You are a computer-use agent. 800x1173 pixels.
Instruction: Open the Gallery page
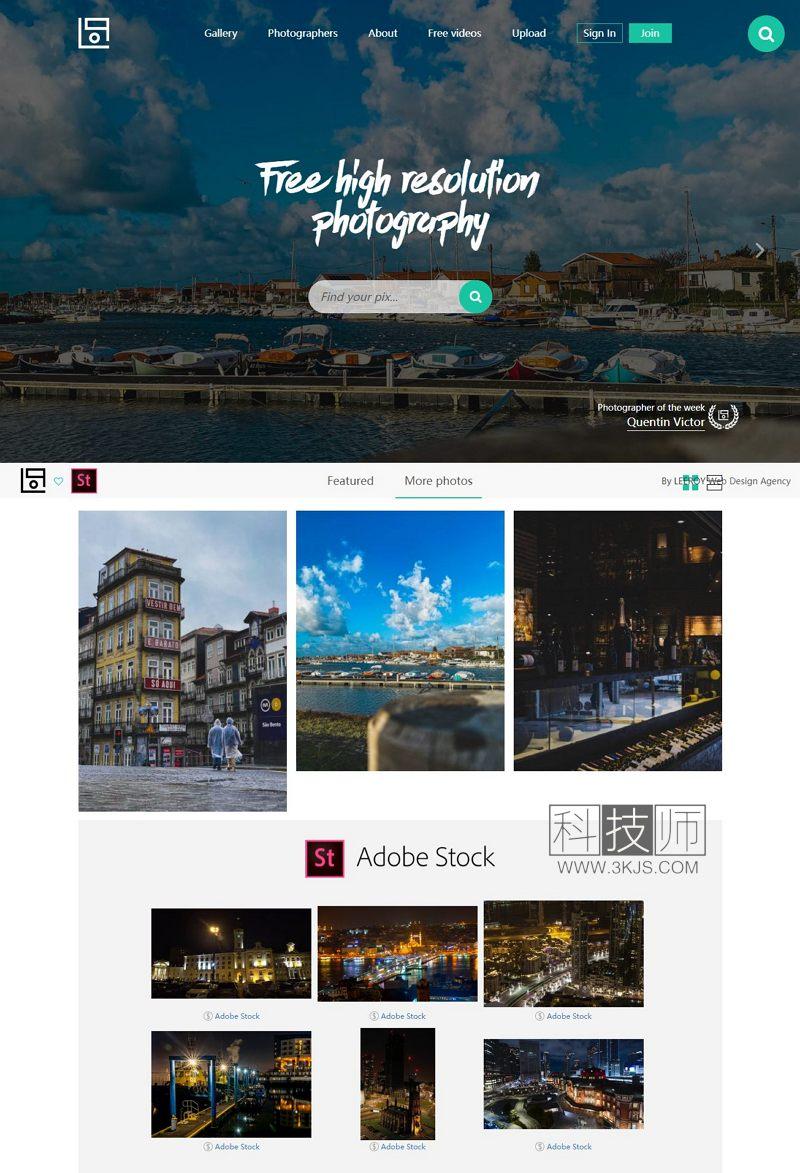221,33
